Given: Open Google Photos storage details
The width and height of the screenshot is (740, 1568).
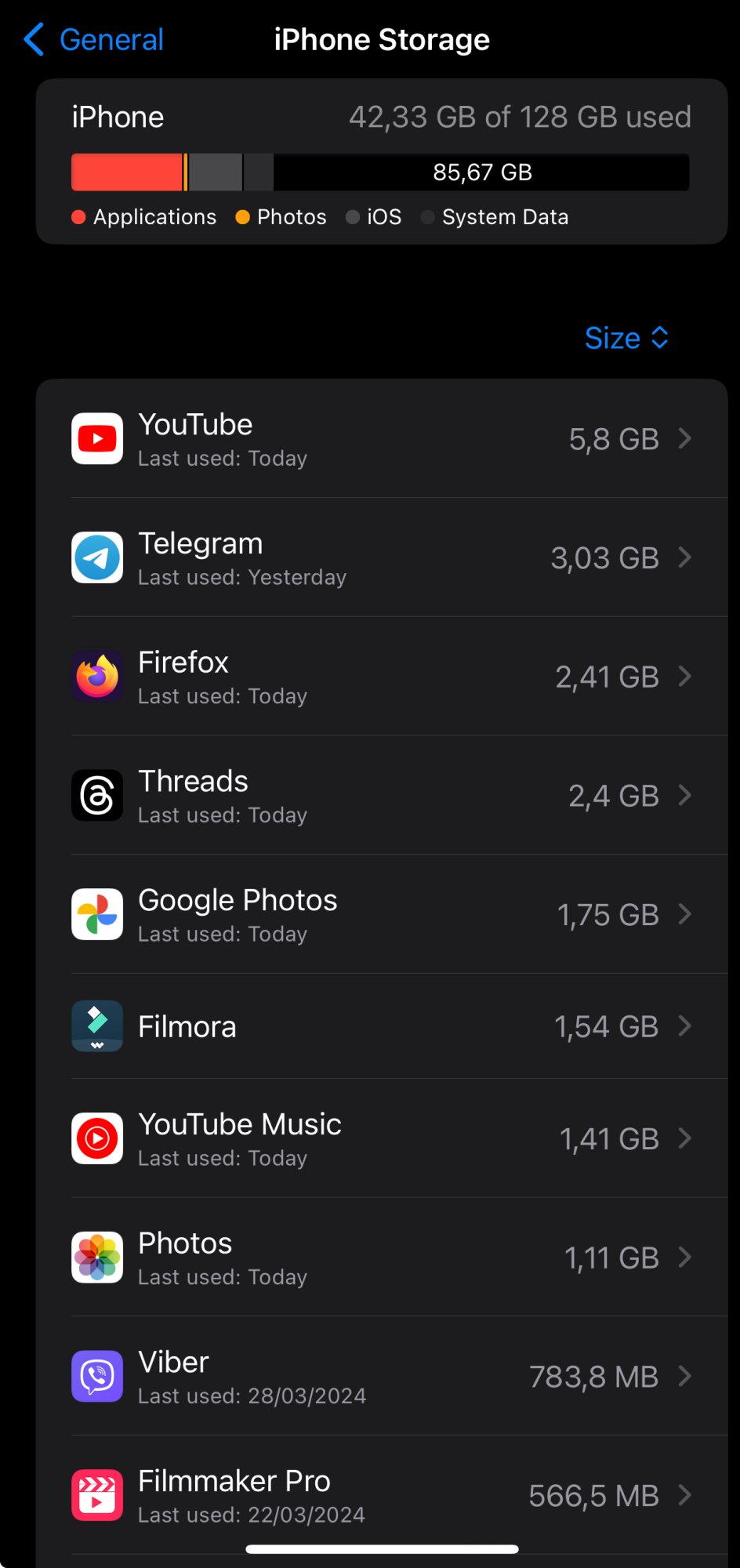Looking at the screenshot, I should click(381, 915).
